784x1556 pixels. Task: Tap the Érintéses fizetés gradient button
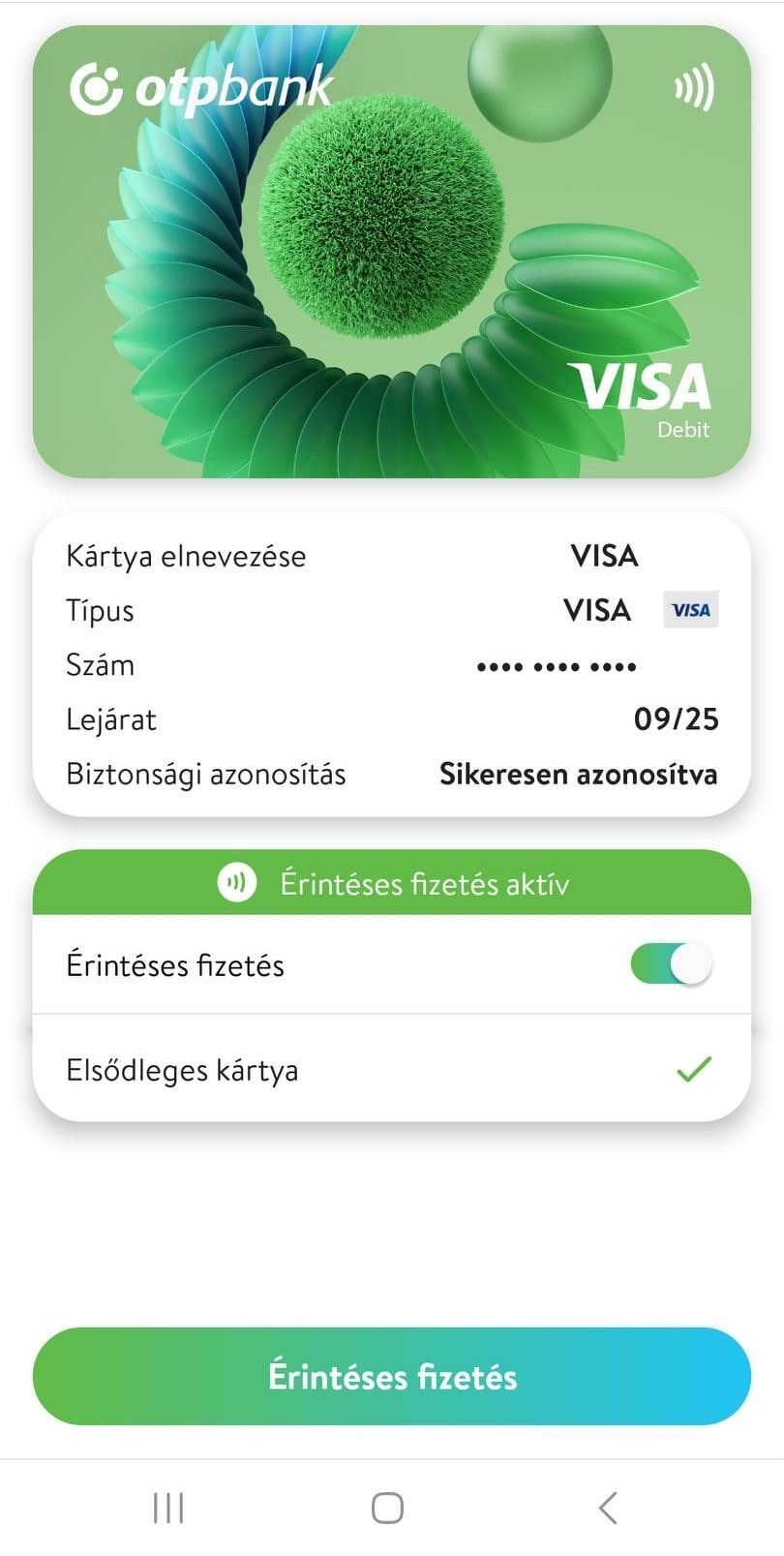click(x=392, y=1376)
